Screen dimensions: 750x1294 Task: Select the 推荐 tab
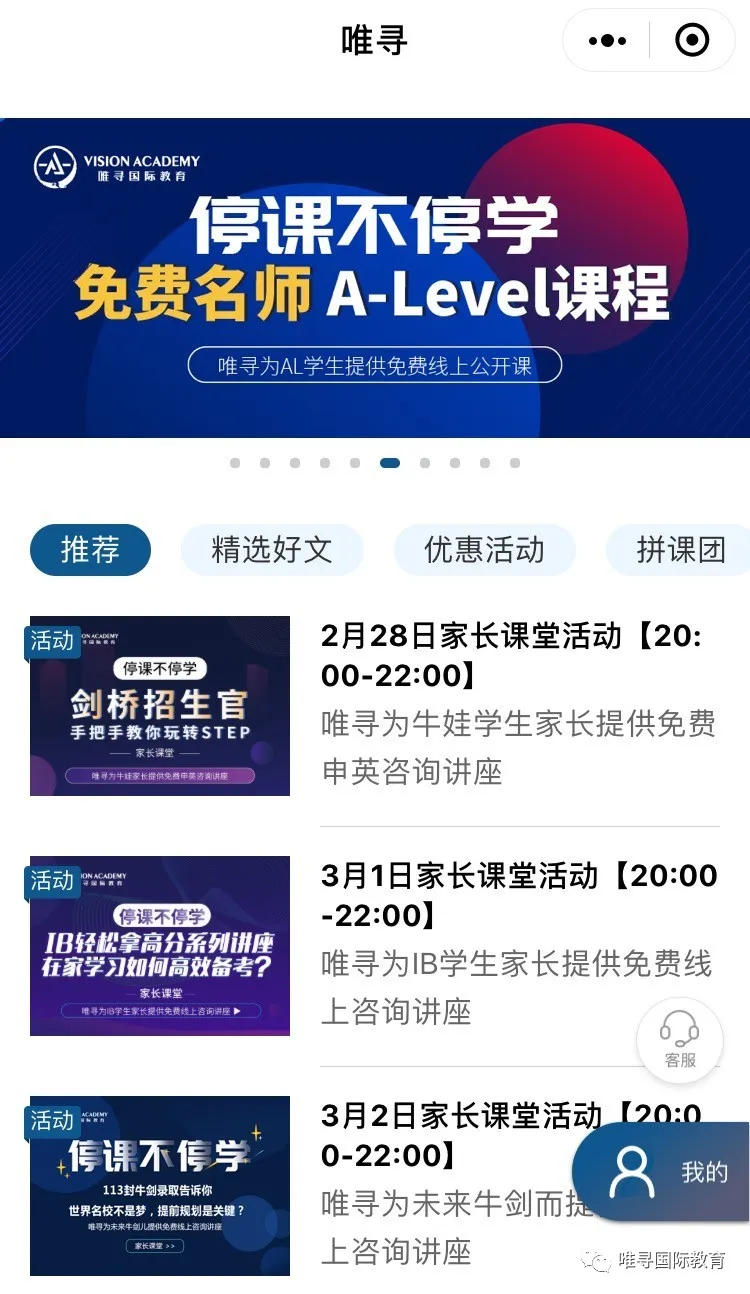[x=90, y=550]
